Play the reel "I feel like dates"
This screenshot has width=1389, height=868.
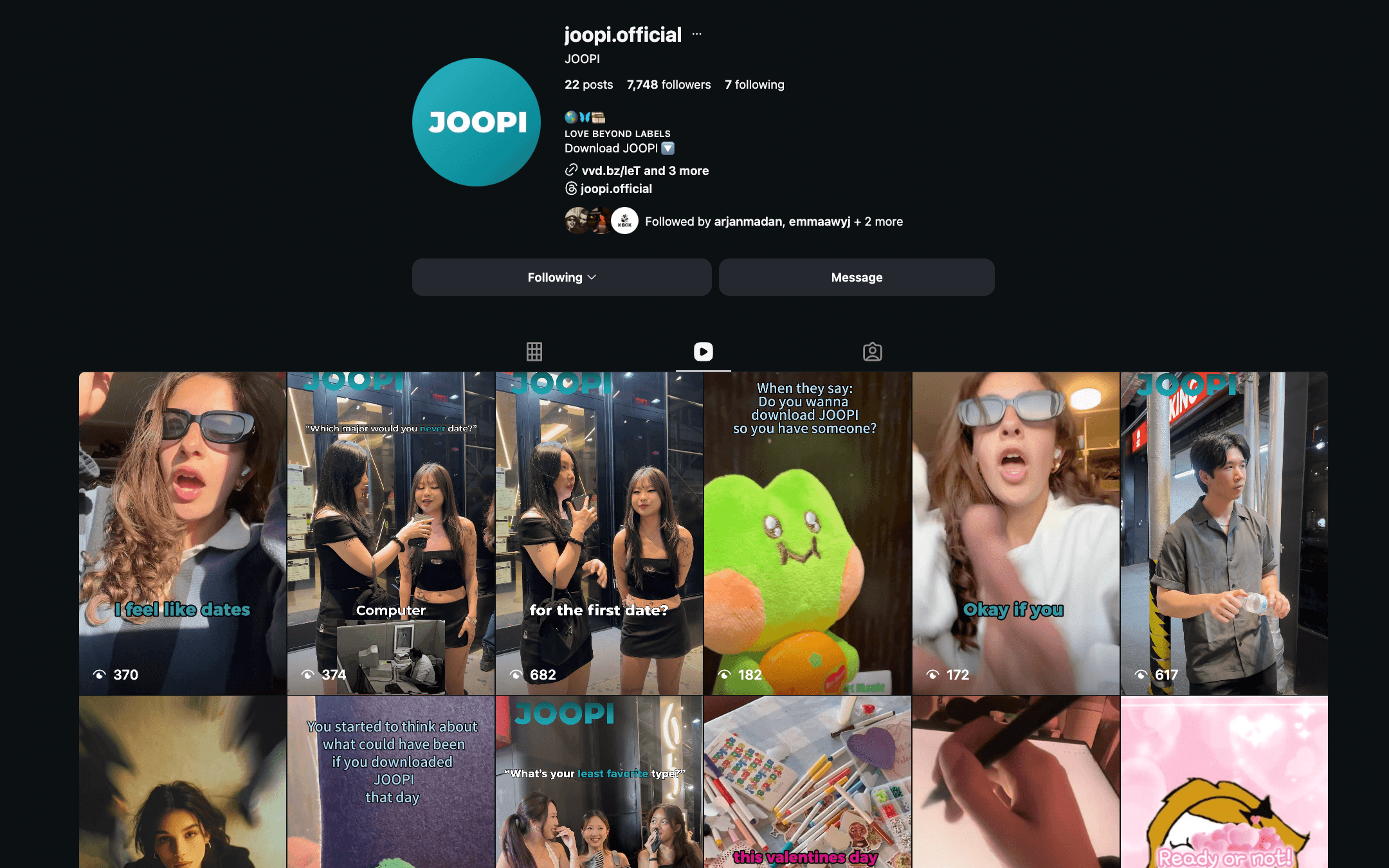click(x=183, y=533)
